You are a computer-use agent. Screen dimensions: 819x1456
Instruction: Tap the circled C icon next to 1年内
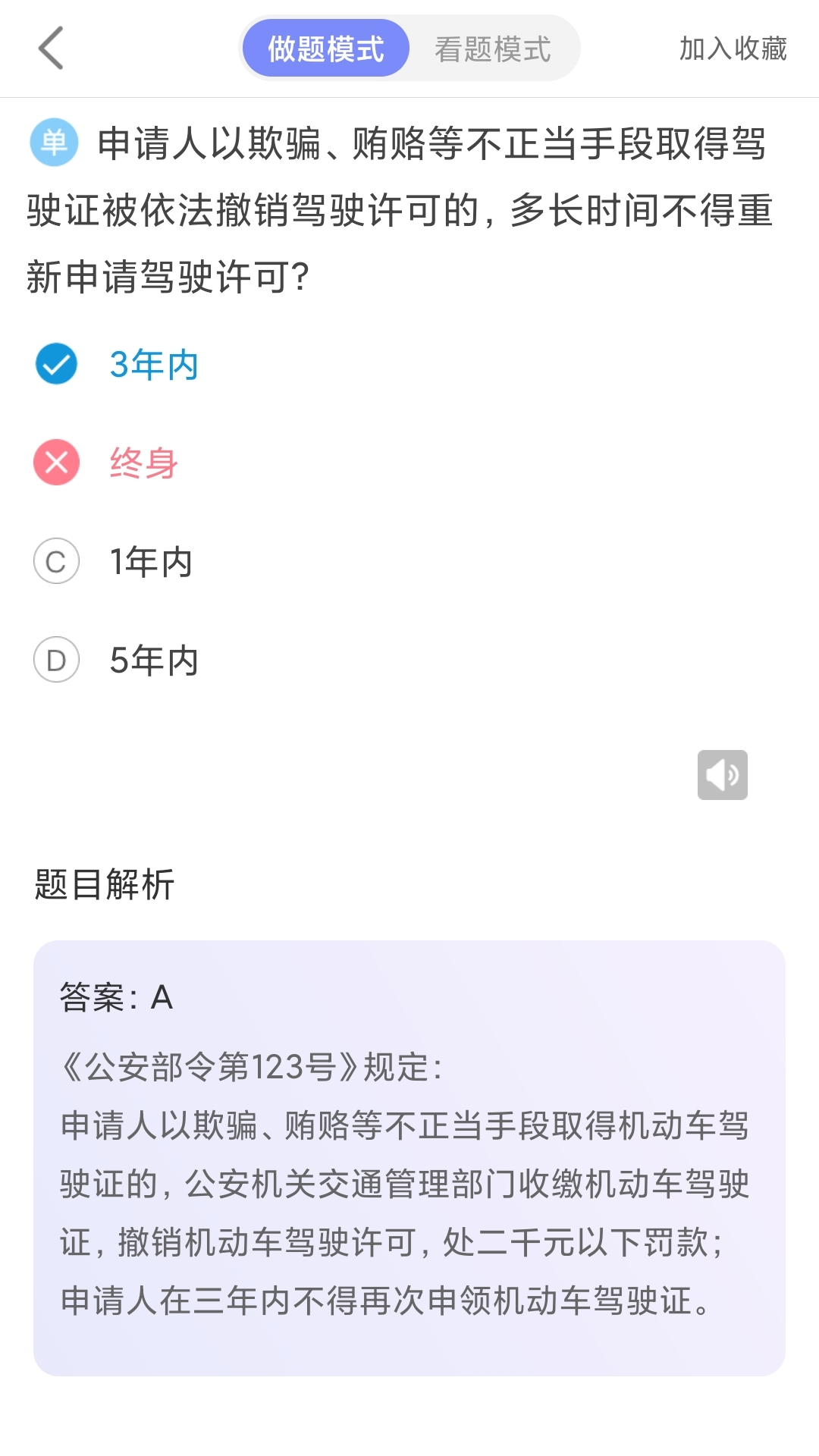click(x=56, y=563)
